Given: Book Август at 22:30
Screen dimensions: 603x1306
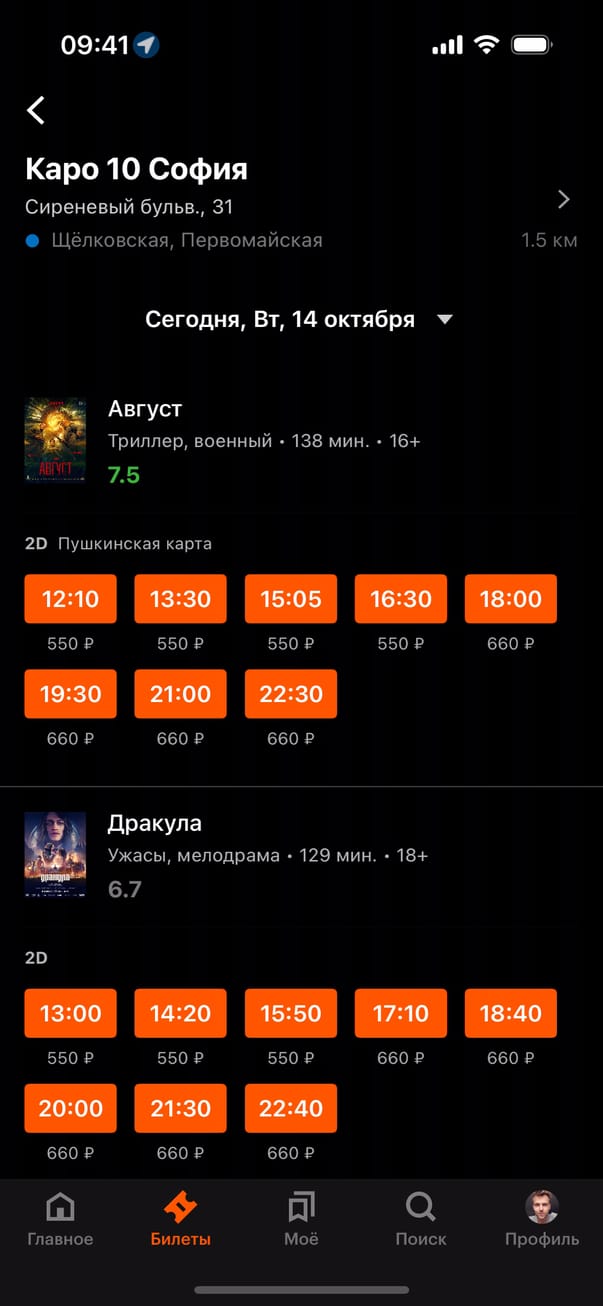Looking at the screenshot, I should 290,694.
